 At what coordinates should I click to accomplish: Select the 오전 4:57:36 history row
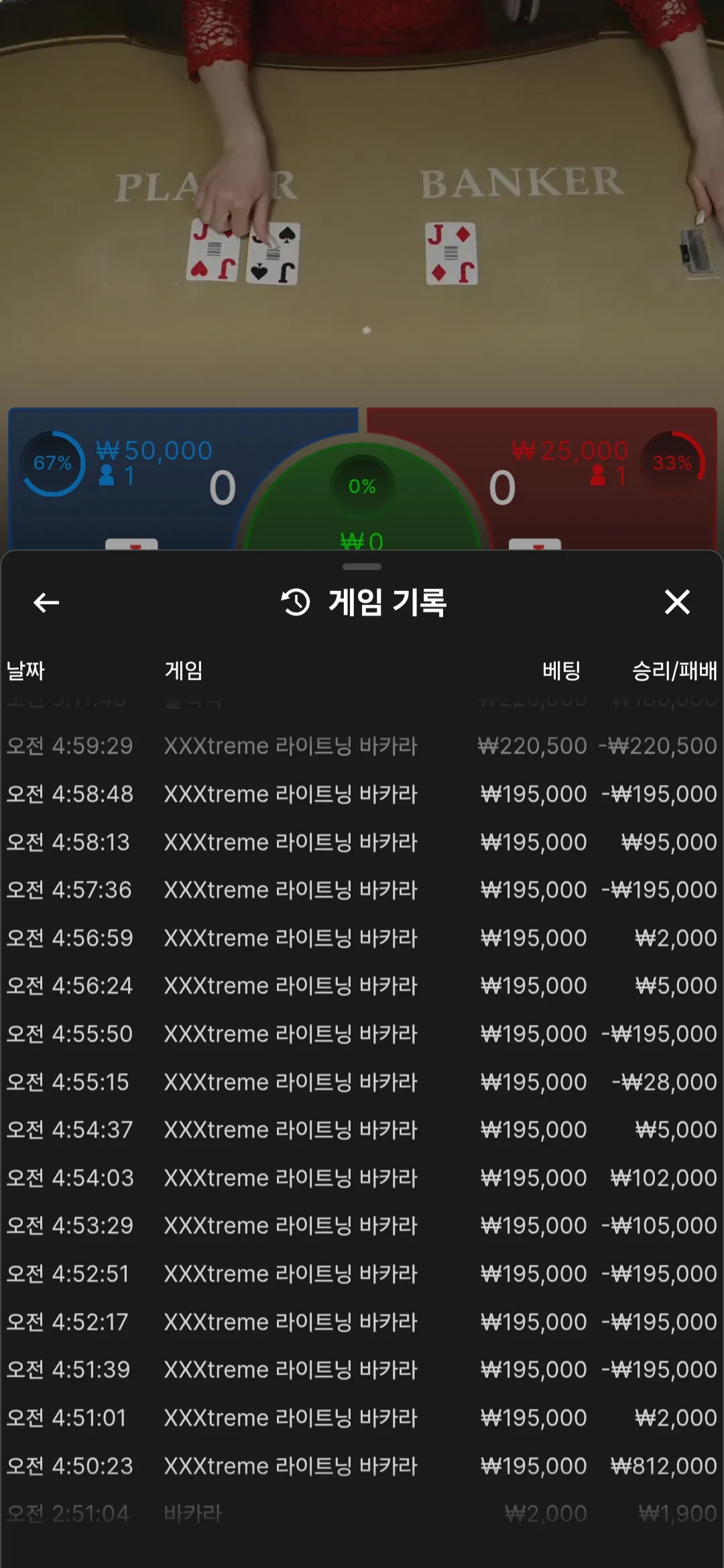[362, 890]
